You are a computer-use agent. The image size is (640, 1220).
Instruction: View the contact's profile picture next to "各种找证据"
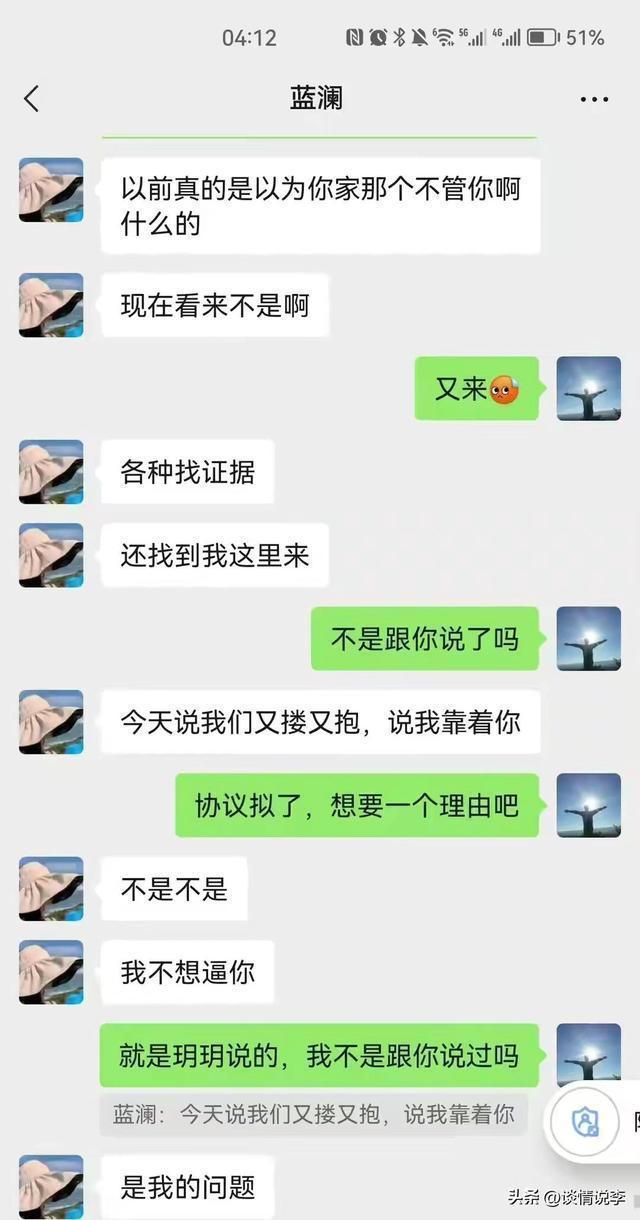(51, 472)
